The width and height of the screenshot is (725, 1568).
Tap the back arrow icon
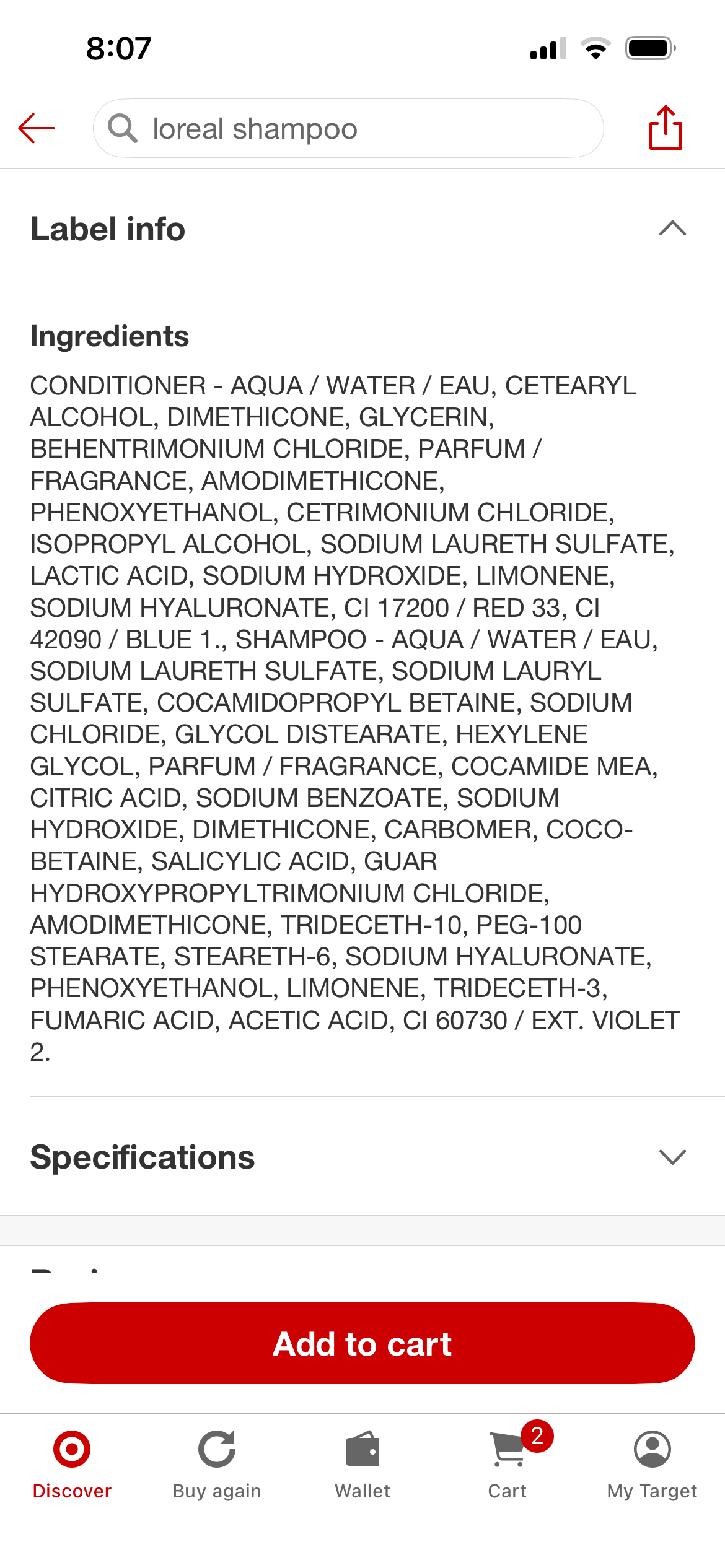[x=36, y=128]
